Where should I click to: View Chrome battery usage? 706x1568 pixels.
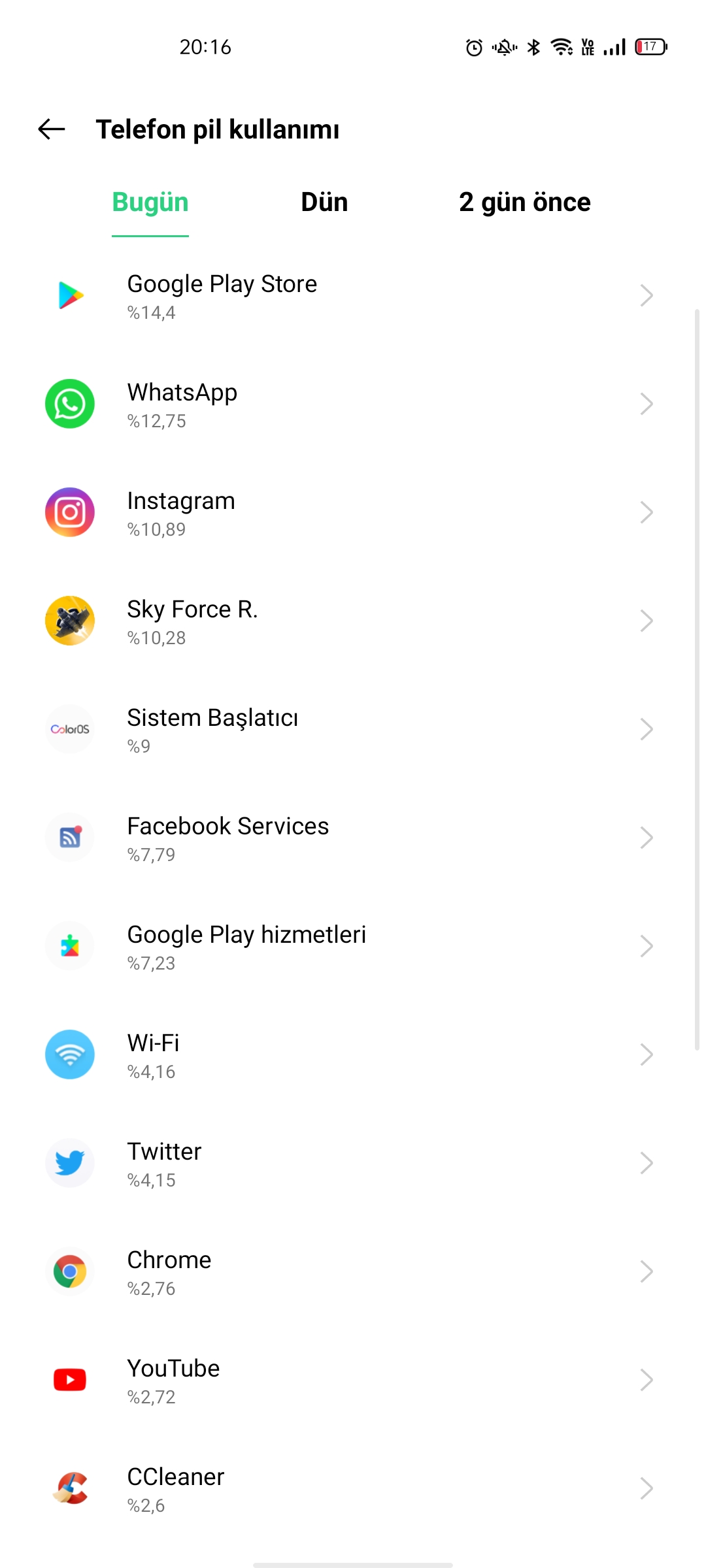coord(353,1272)
